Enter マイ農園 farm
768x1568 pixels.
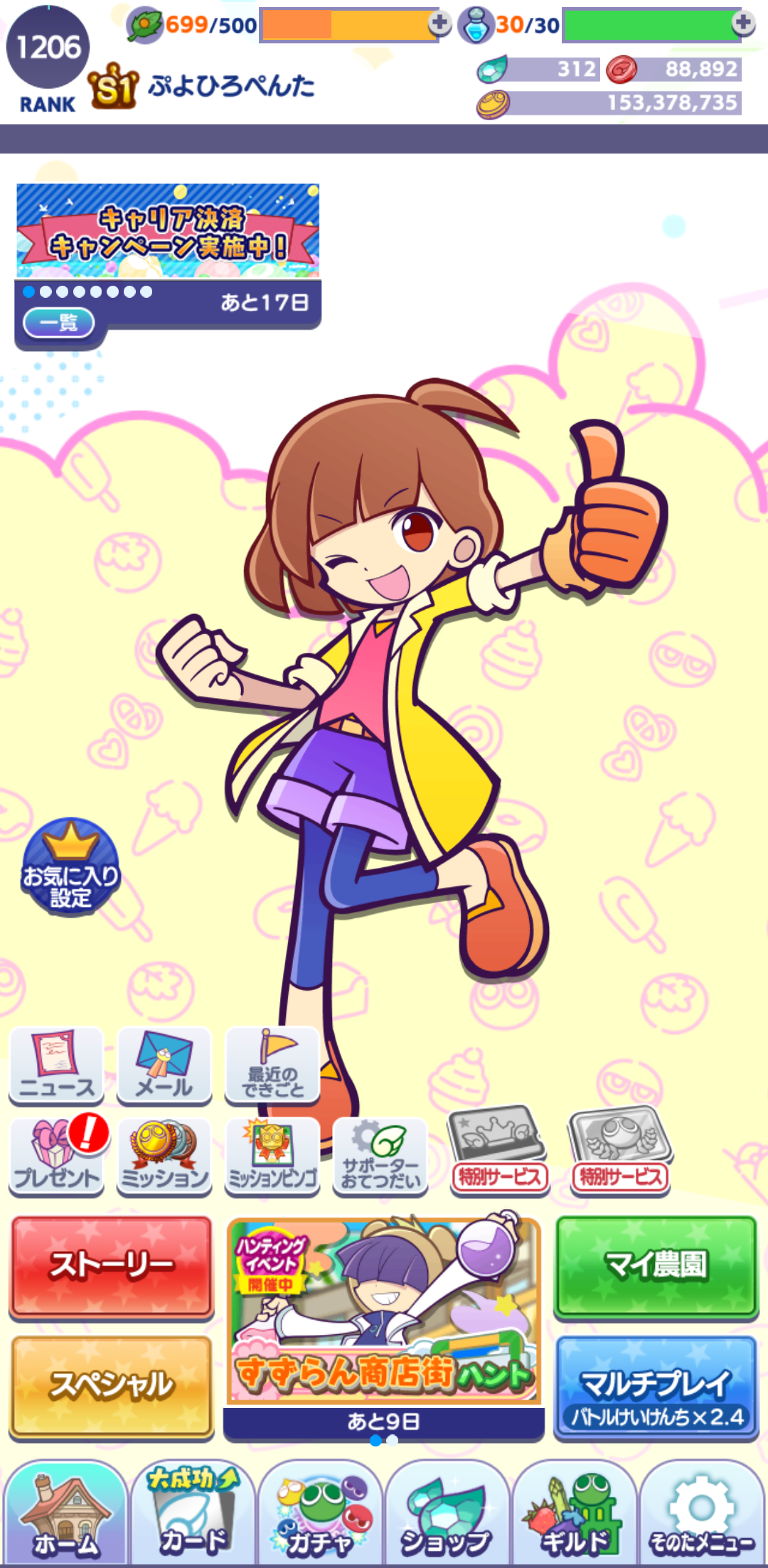[x=656, y=1266]
